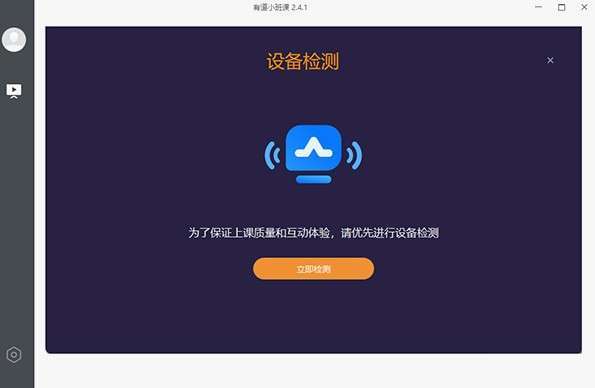Tap the orange 立即检测 button
Screen dimensions: 595x388
pos(313,269)
